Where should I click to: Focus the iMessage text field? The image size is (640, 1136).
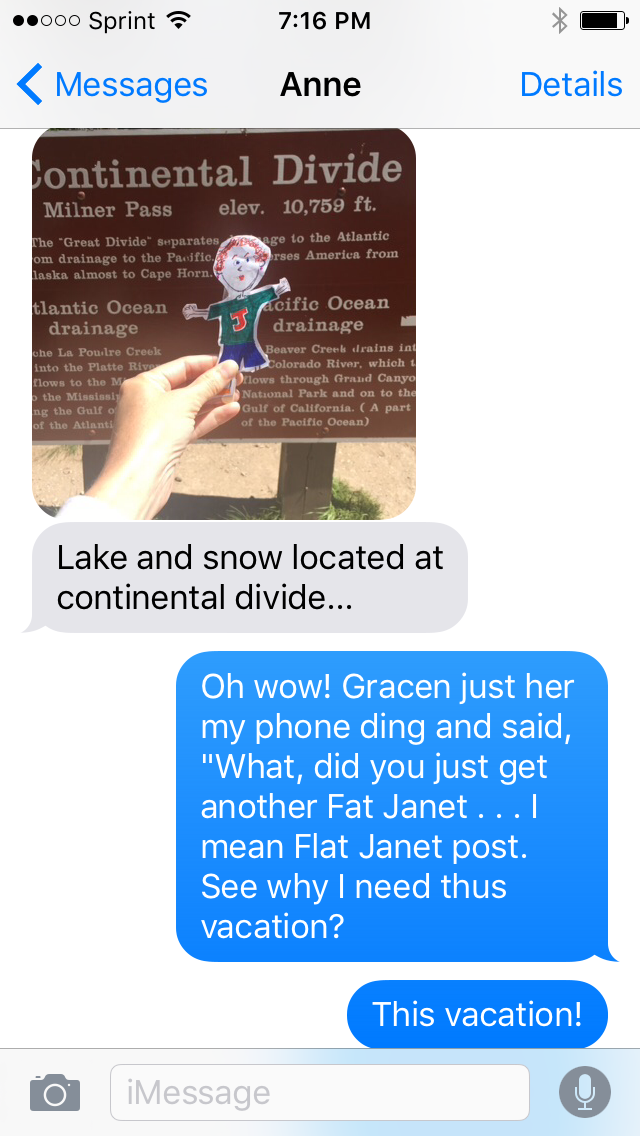(x=320, y=1092)
